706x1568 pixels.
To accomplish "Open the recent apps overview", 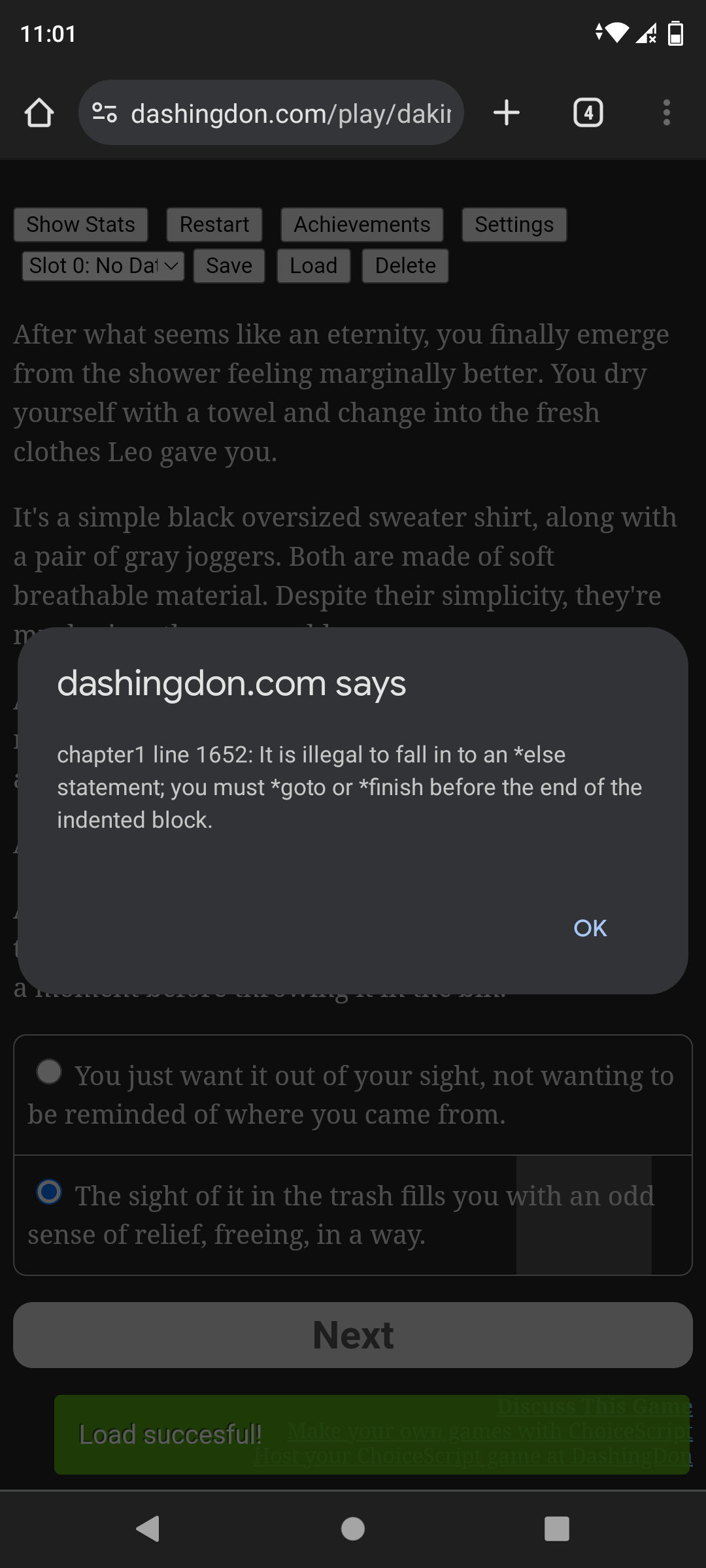I will [x=556, y=1529].
